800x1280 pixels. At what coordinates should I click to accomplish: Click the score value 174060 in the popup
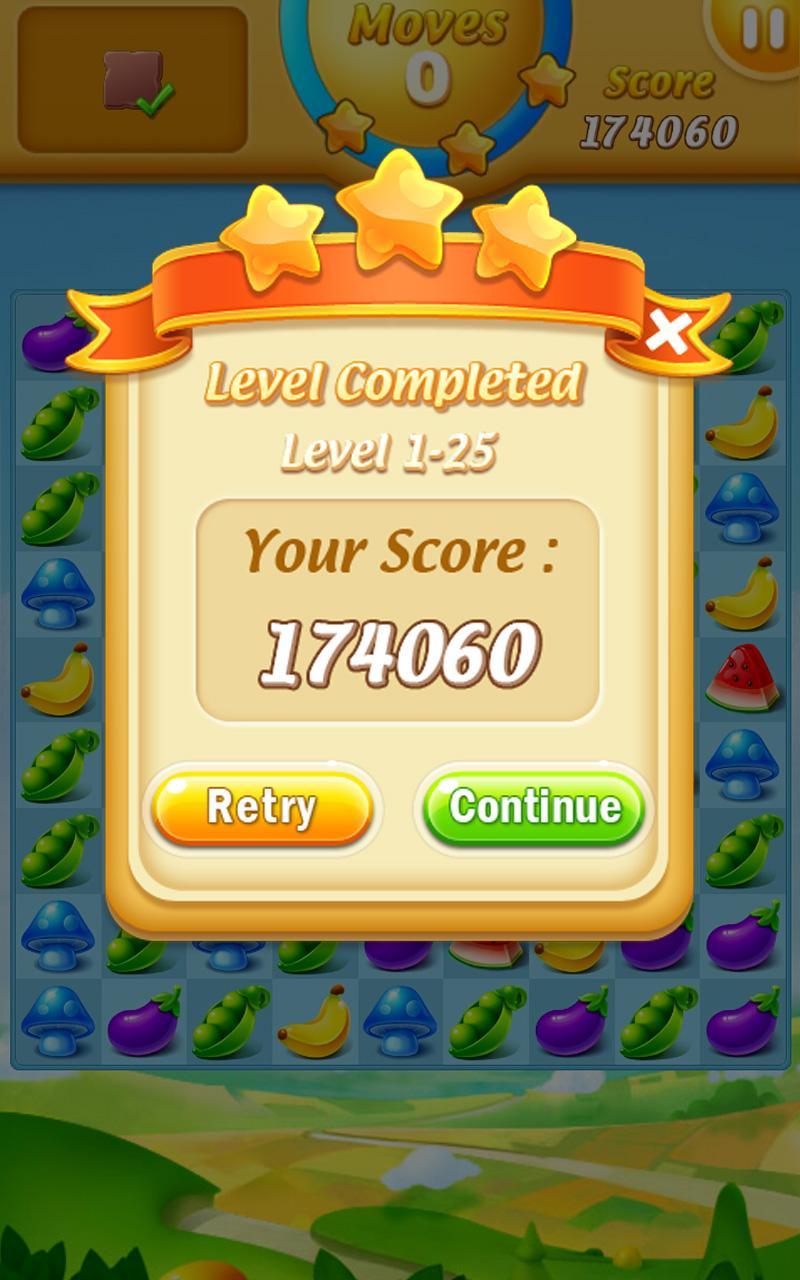[402, 650]
